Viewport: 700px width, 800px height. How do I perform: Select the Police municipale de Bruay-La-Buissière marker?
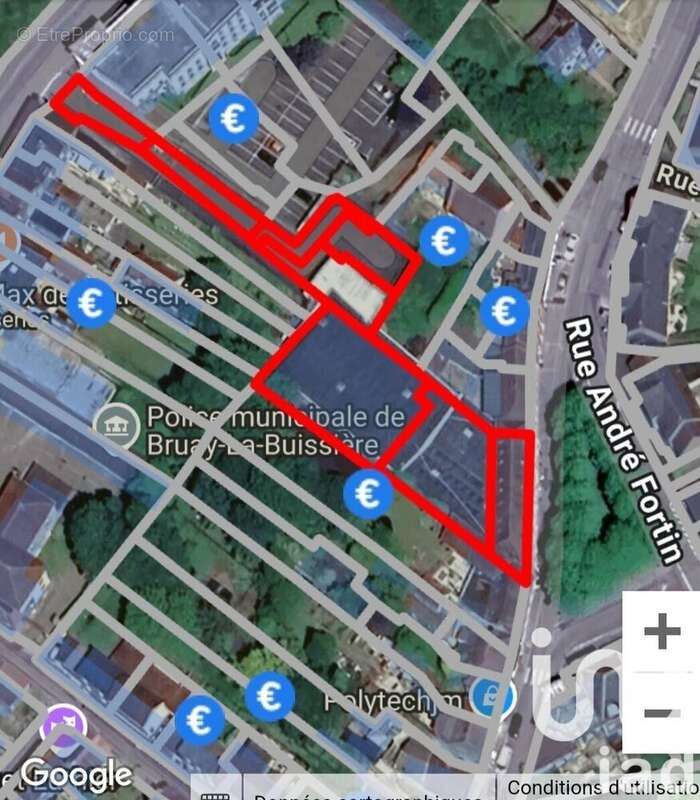tap(116, 425)
